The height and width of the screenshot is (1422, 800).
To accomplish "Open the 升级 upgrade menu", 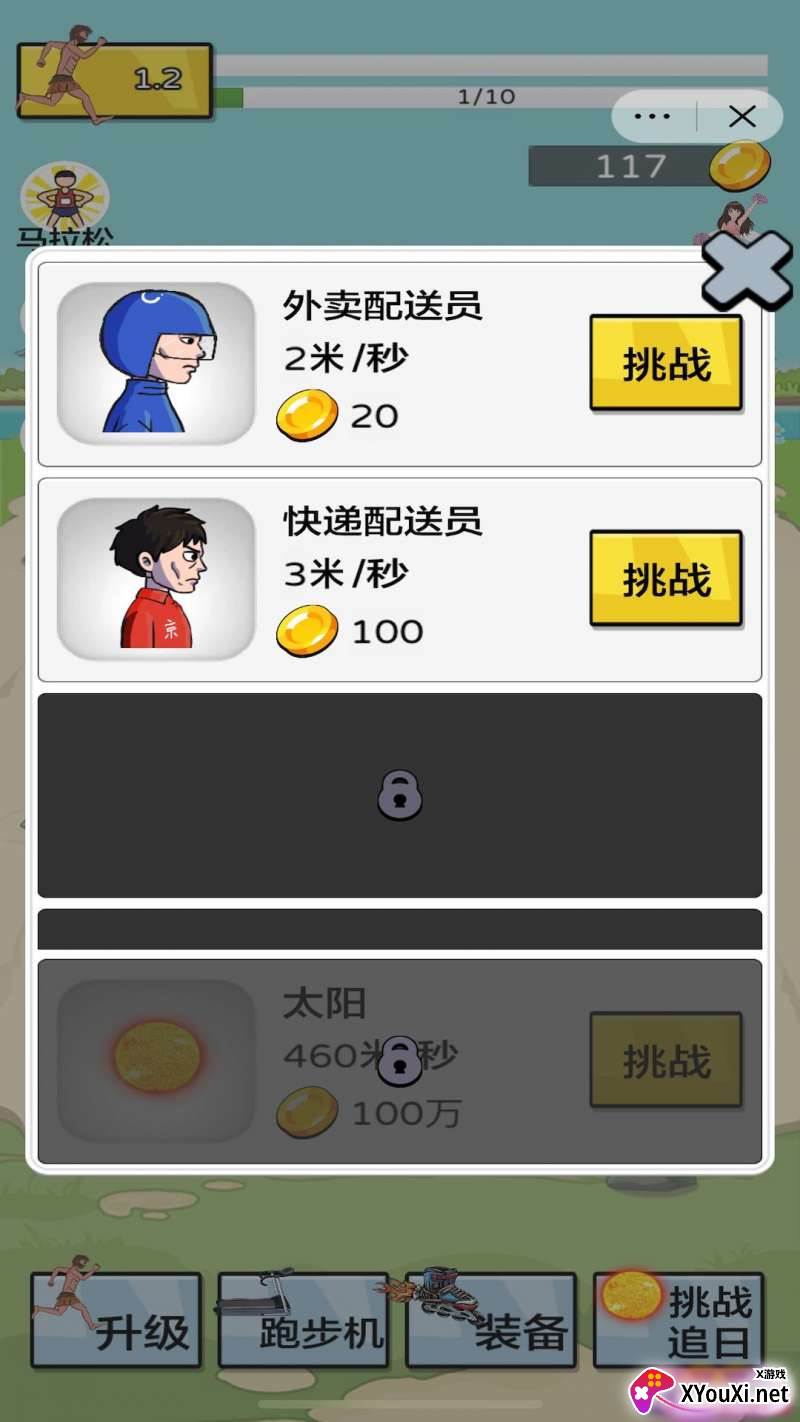I will (x=116, y=1320).
